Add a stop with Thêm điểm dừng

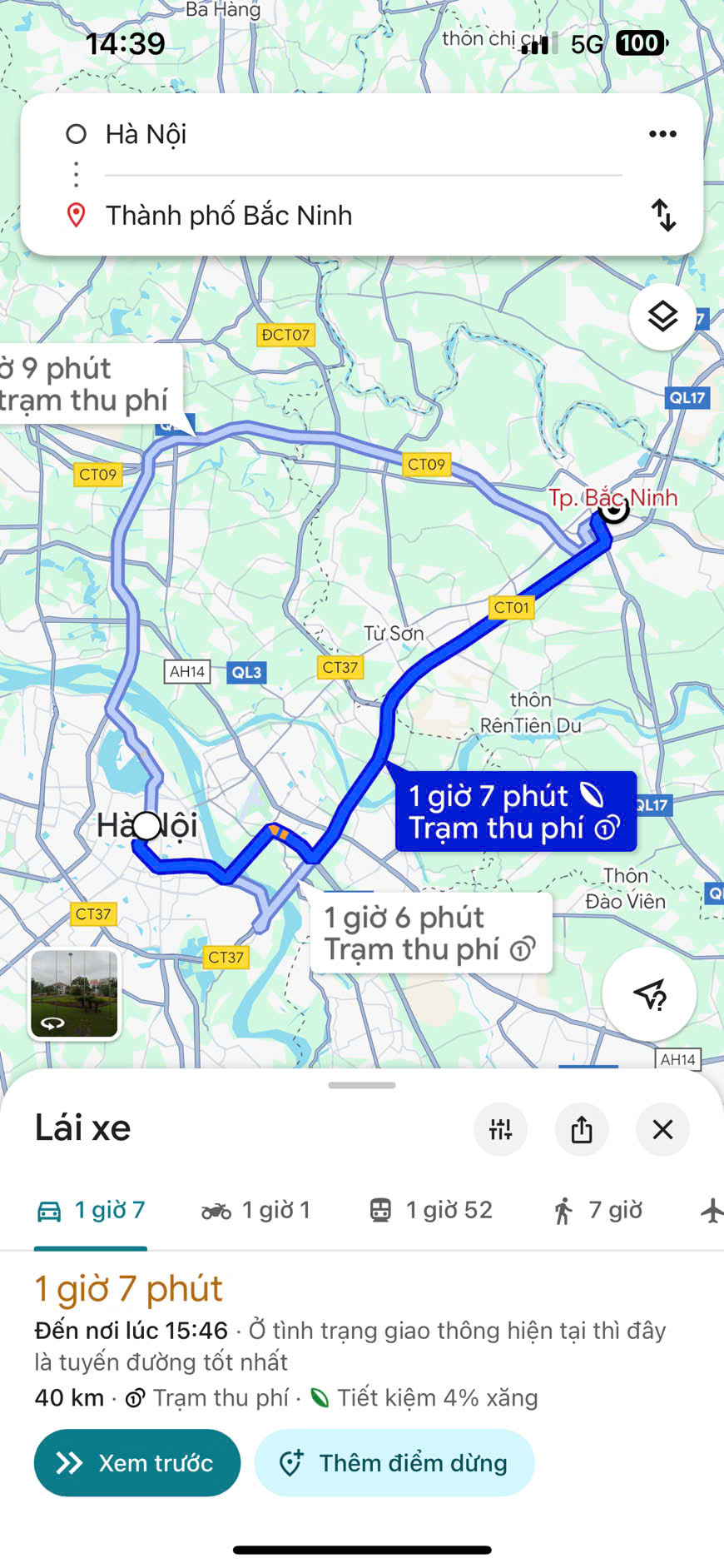point(394,1463)
